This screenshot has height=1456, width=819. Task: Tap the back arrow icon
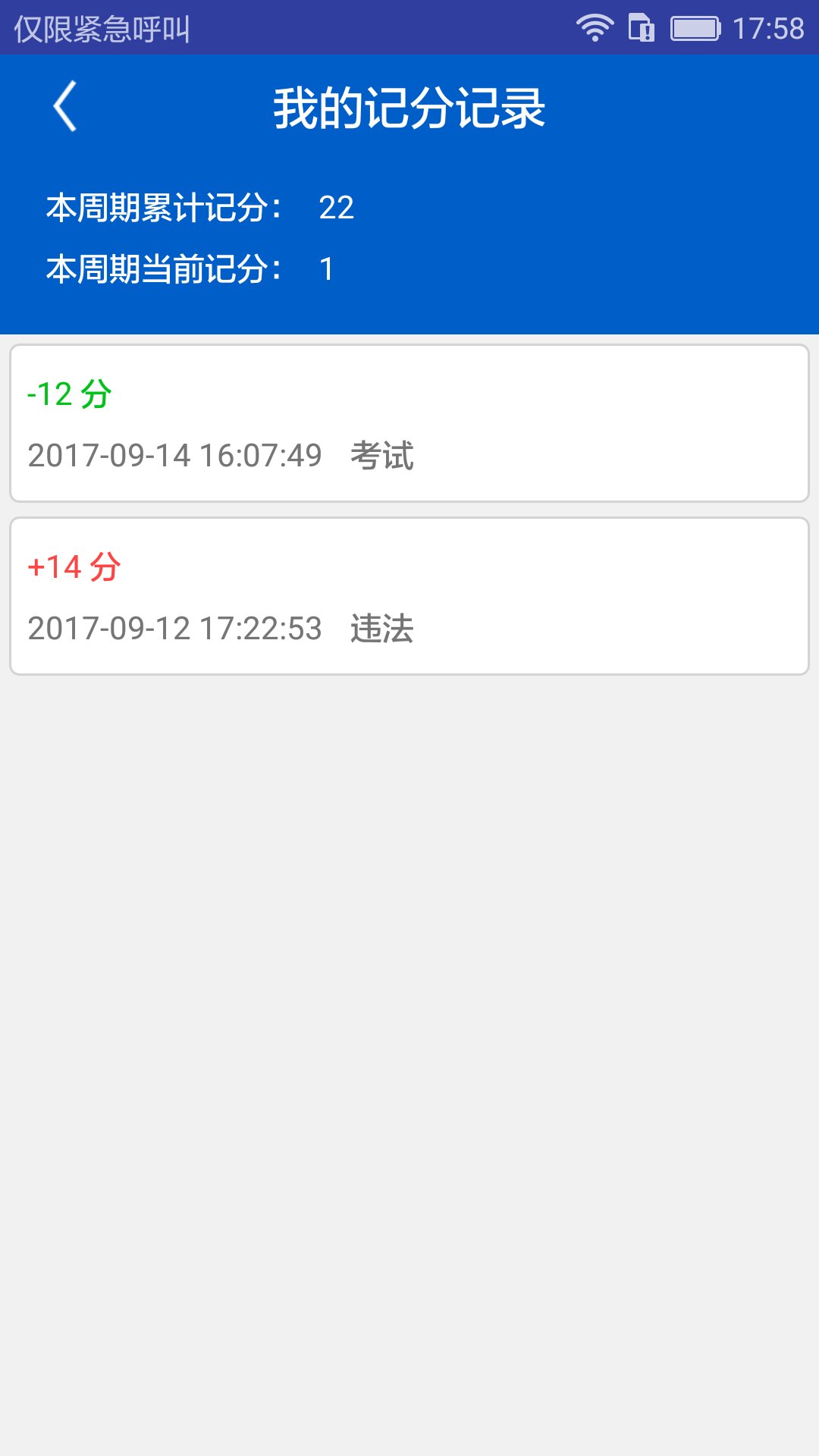tap(64, 106)
